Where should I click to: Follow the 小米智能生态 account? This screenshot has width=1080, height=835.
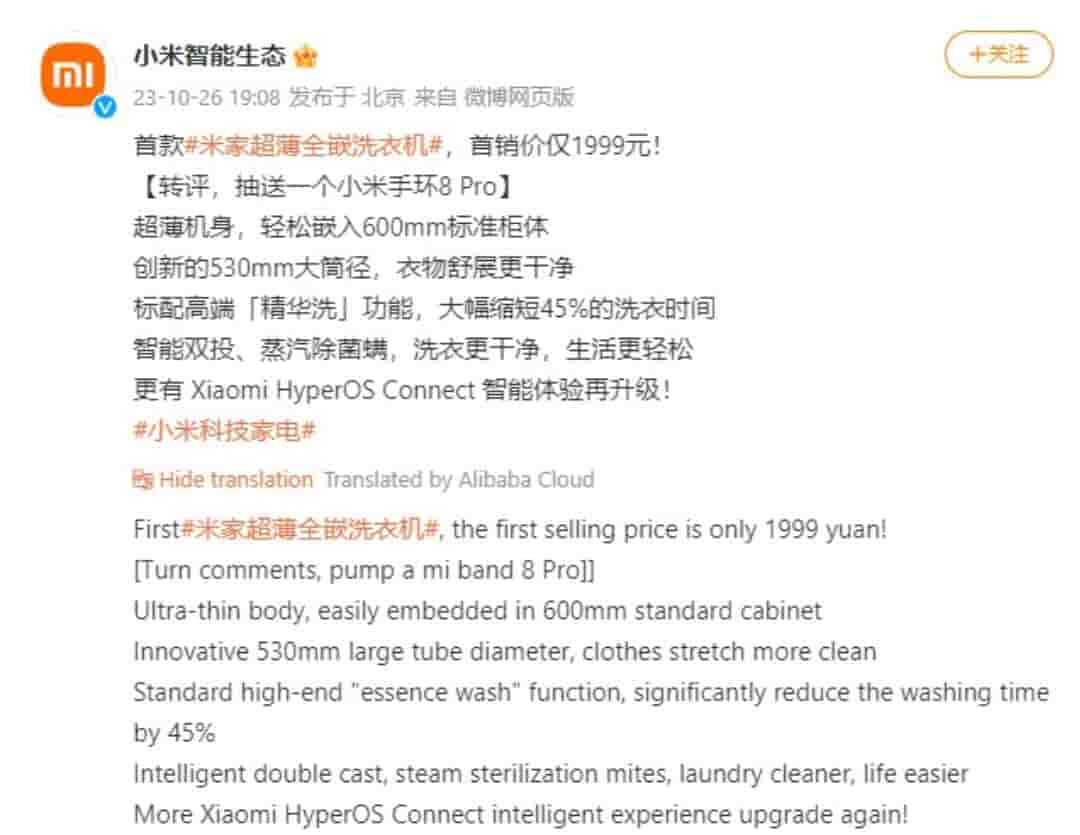click(x=998, y=55)
